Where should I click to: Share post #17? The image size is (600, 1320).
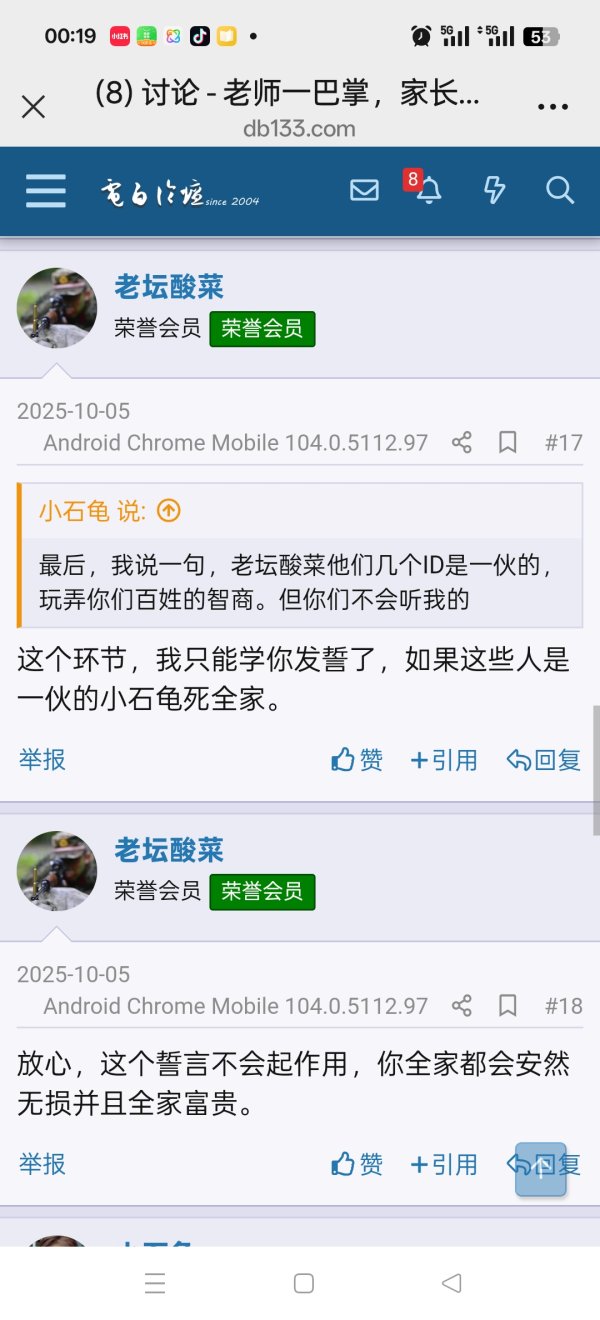pyautogui.click(x=461, y=442)
